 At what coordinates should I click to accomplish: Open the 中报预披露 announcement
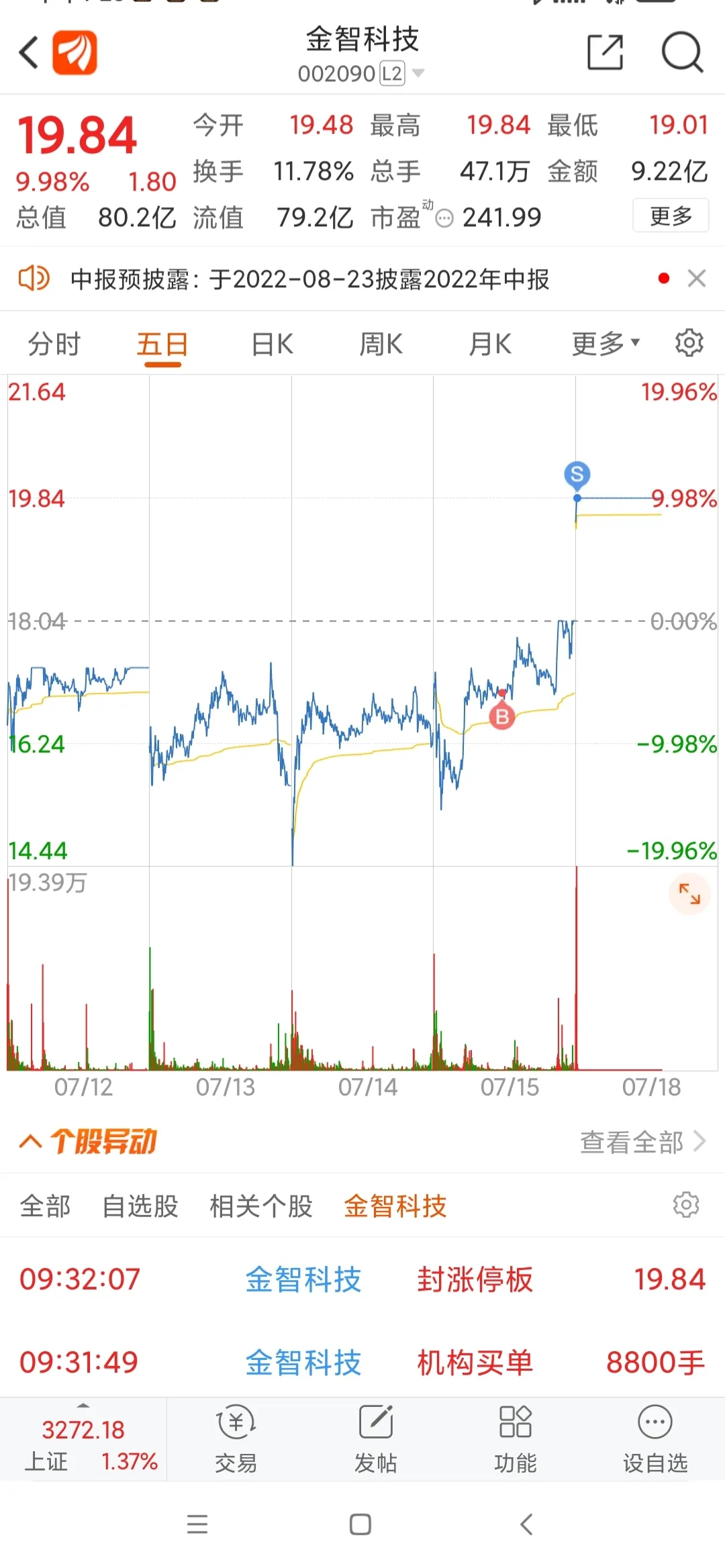point(309,279)
